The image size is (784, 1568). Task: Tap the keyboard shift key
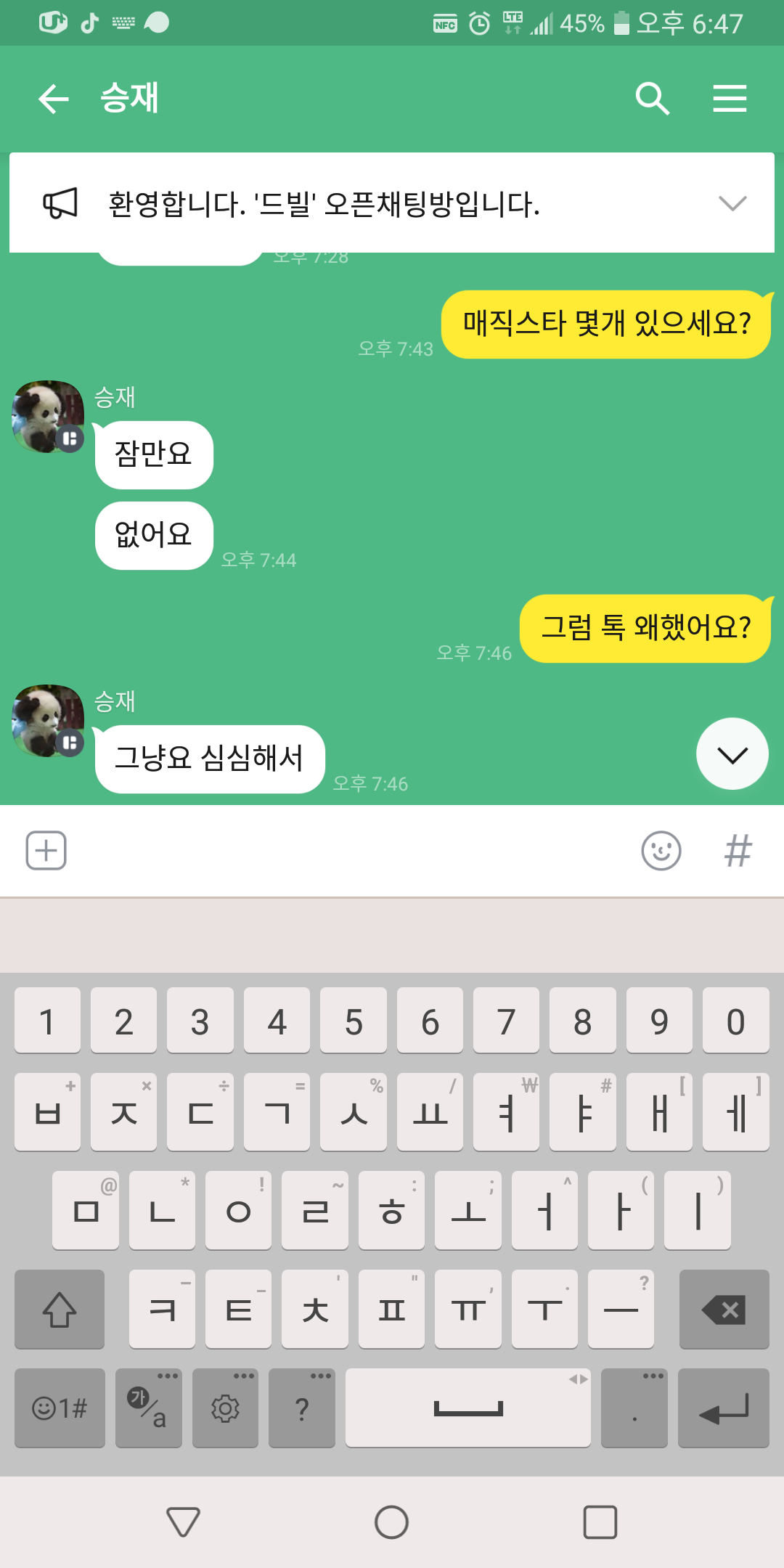click(x=60, y=1310)
